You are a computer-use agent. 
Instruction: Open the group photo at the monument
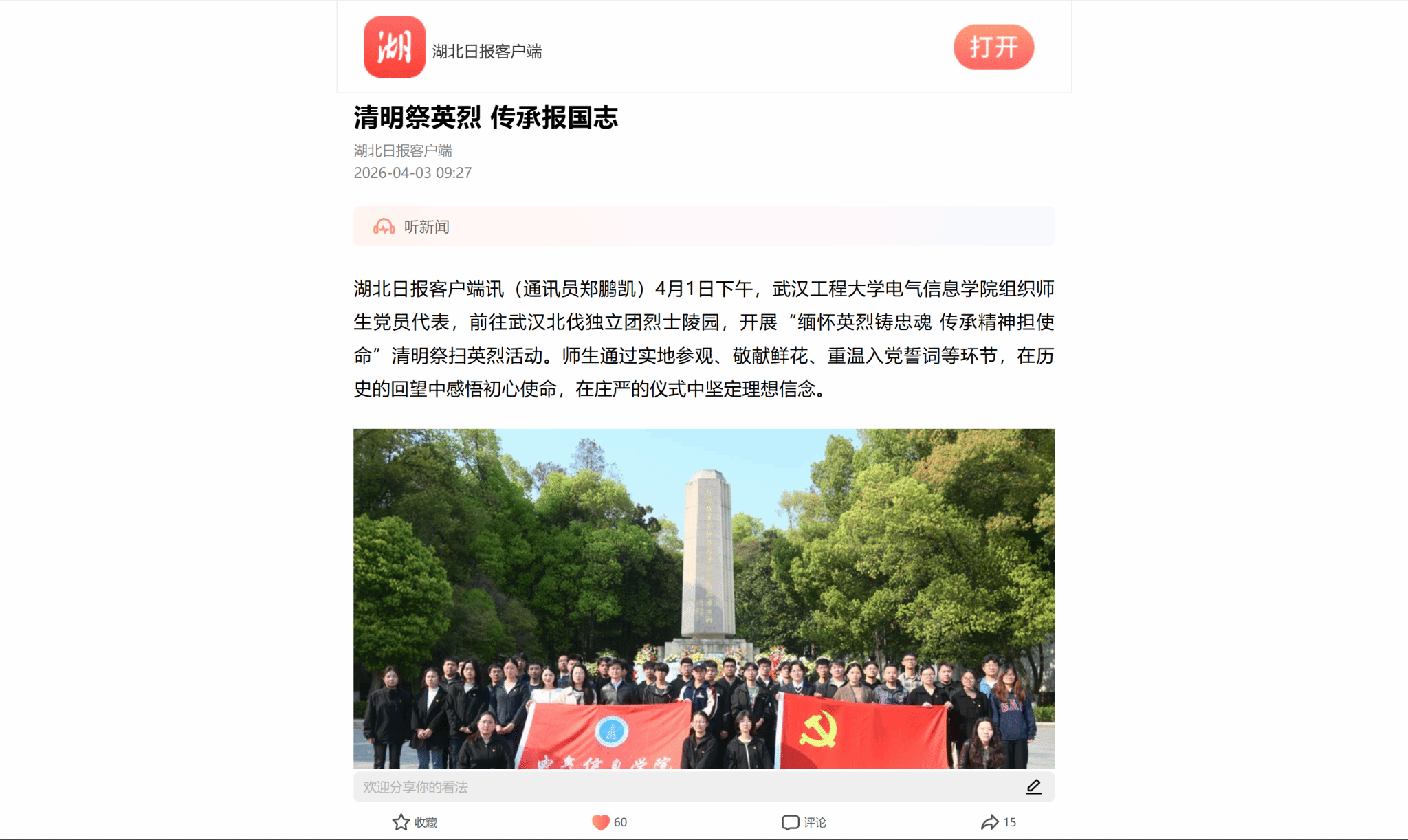[x=703, y=598]
